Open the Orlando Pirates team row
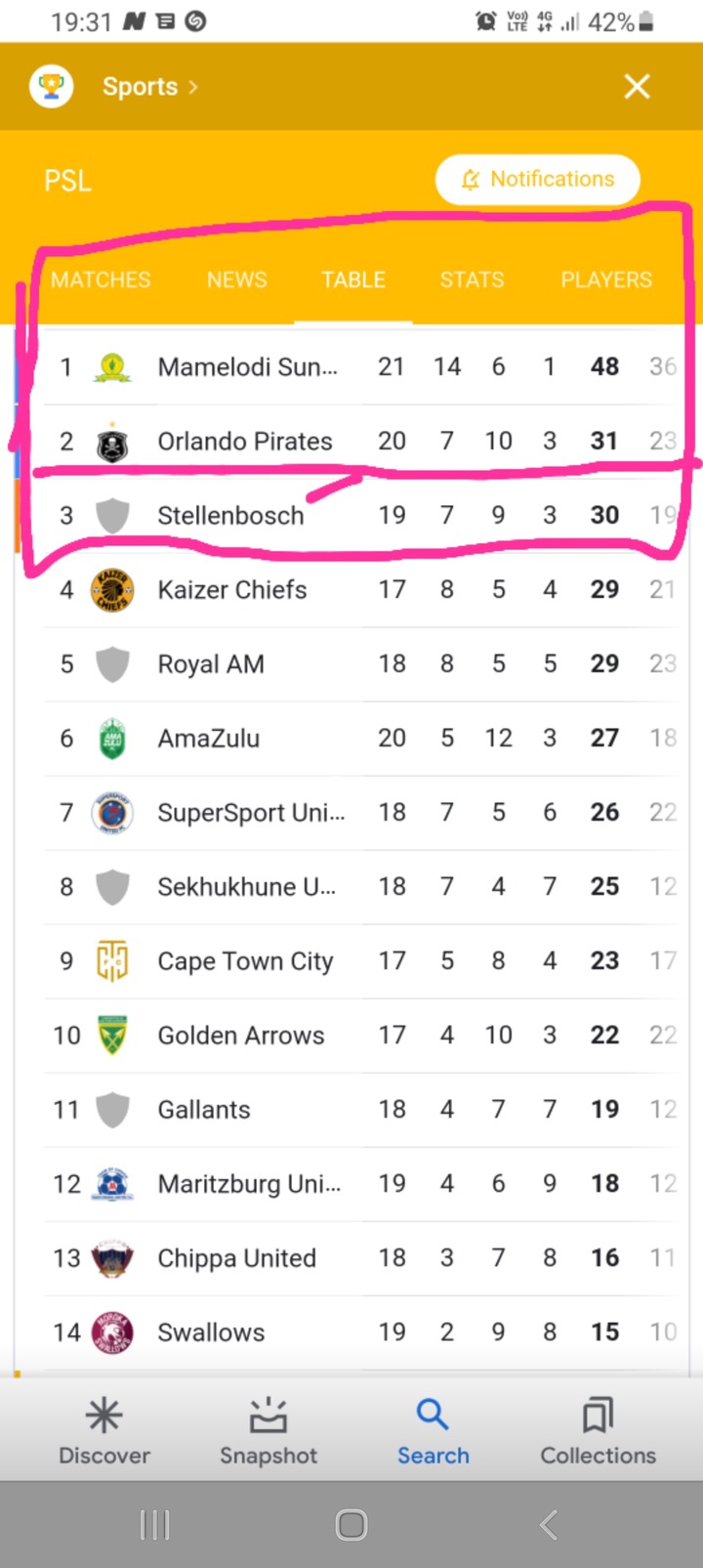This screenshot has width=703, height=1568. point(361,442)
